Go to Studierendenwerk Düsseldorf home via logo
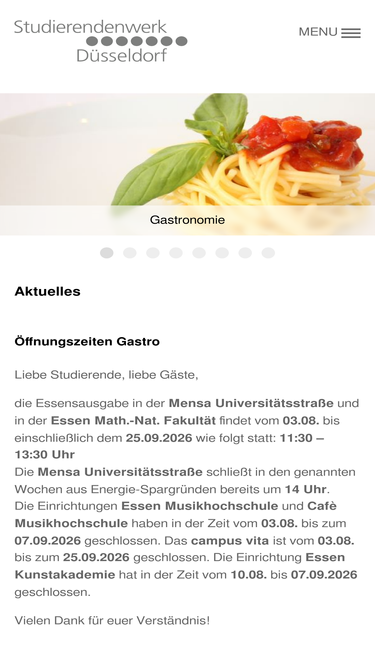This screenshot has height=667, width=375. click(x=101, y=41)
